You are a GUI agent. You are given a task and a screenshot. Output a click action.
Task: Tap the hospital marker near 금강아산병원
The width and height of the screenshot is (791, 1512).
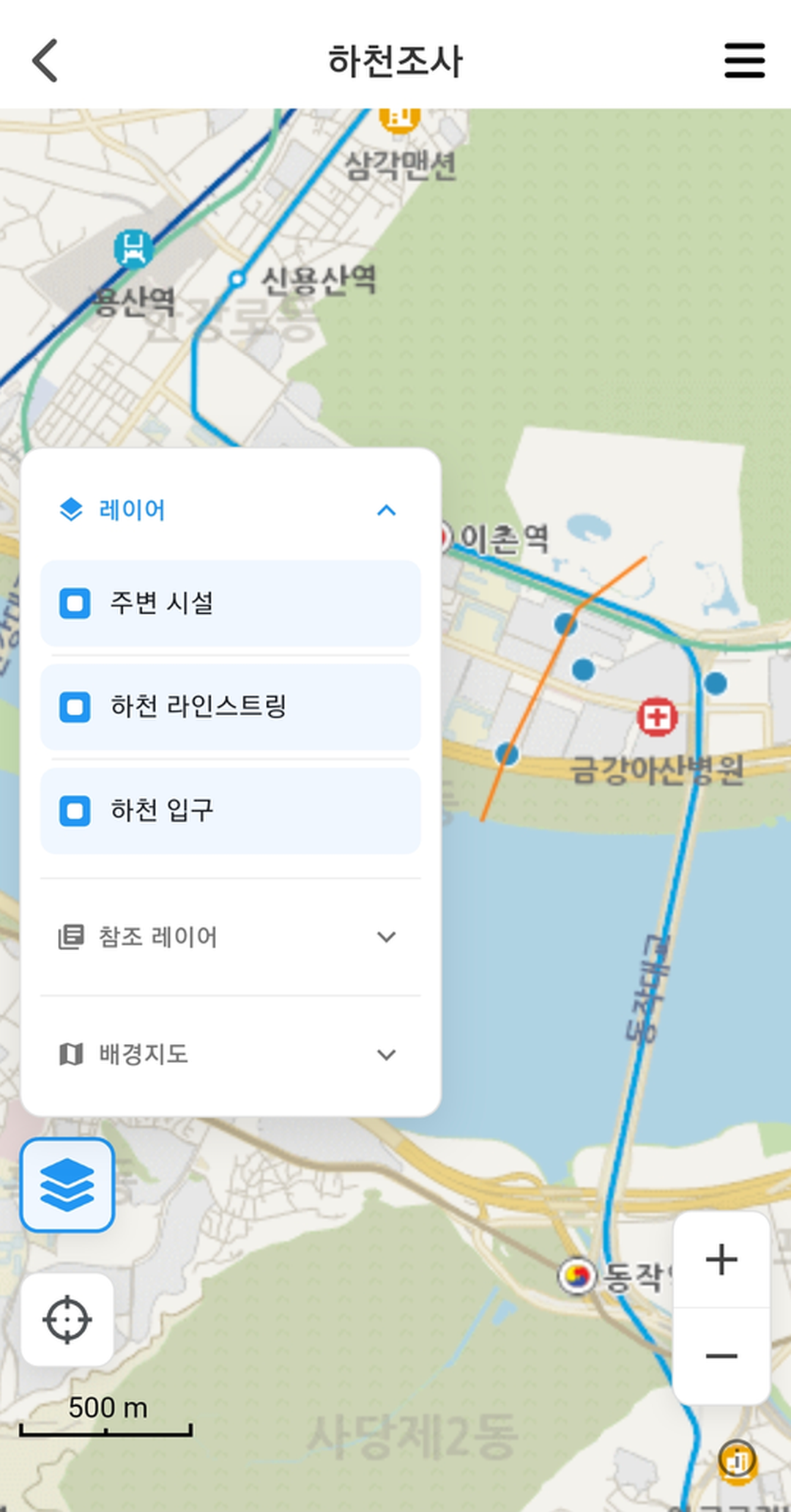point(657,716)
